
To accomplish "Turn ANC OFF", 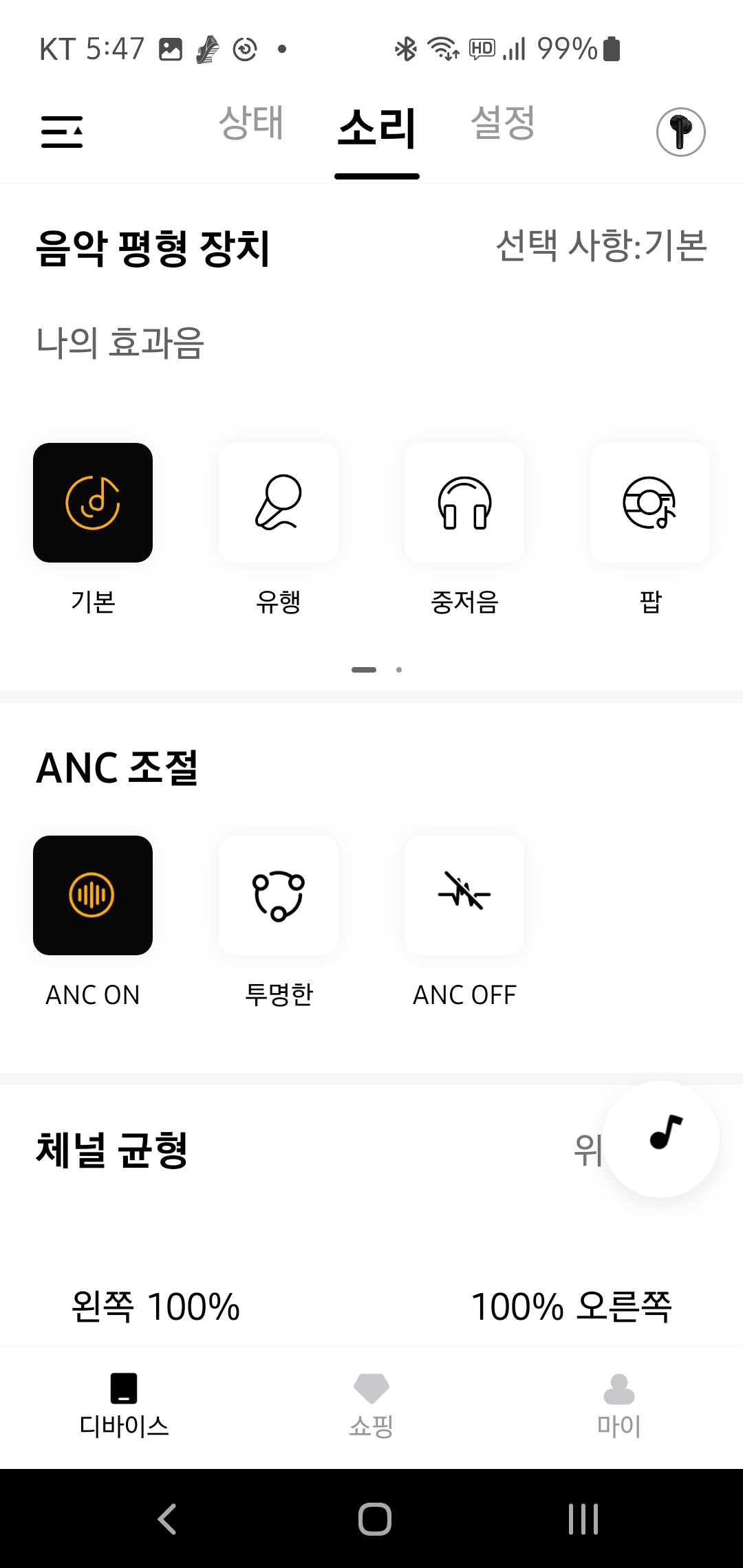I will 464,895.
